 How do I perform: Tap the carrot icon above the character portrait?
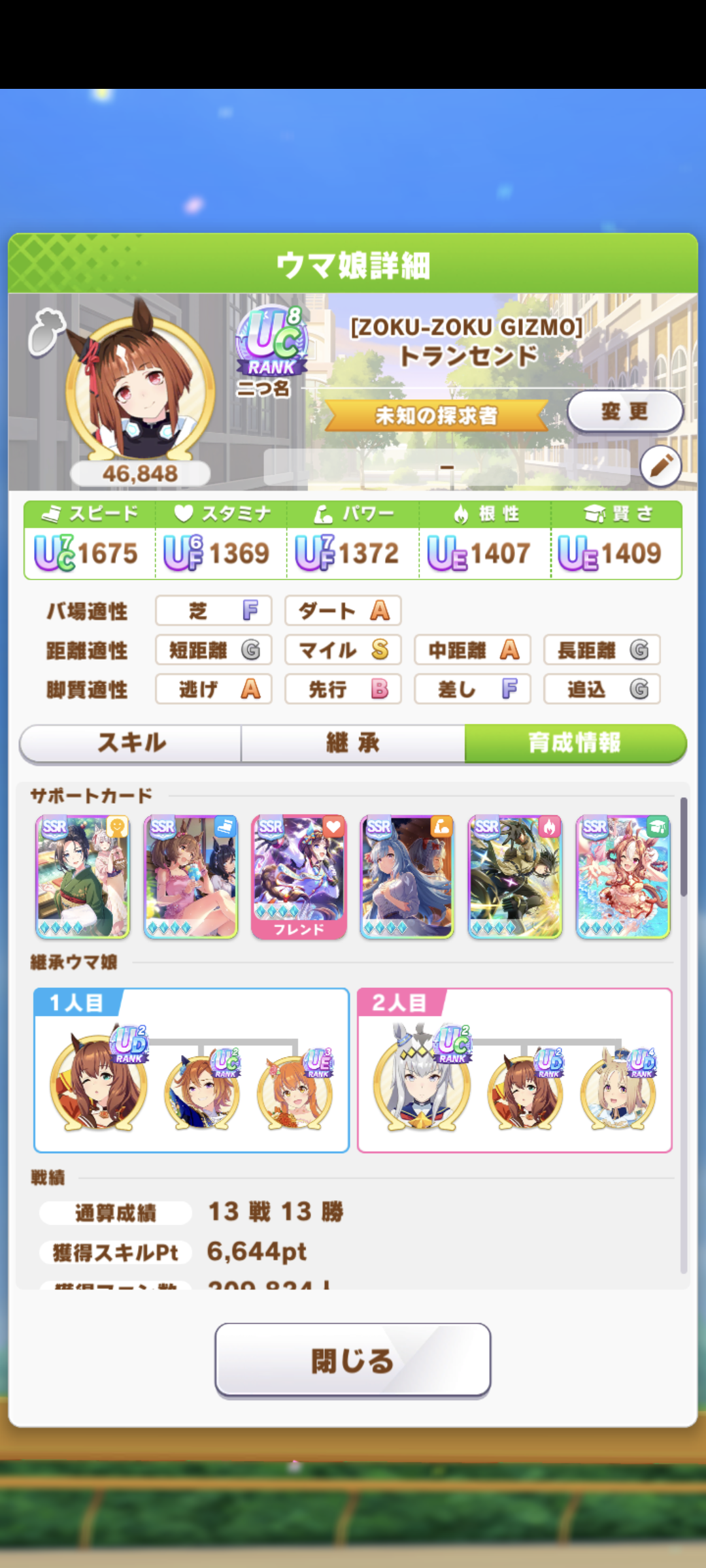46,332
